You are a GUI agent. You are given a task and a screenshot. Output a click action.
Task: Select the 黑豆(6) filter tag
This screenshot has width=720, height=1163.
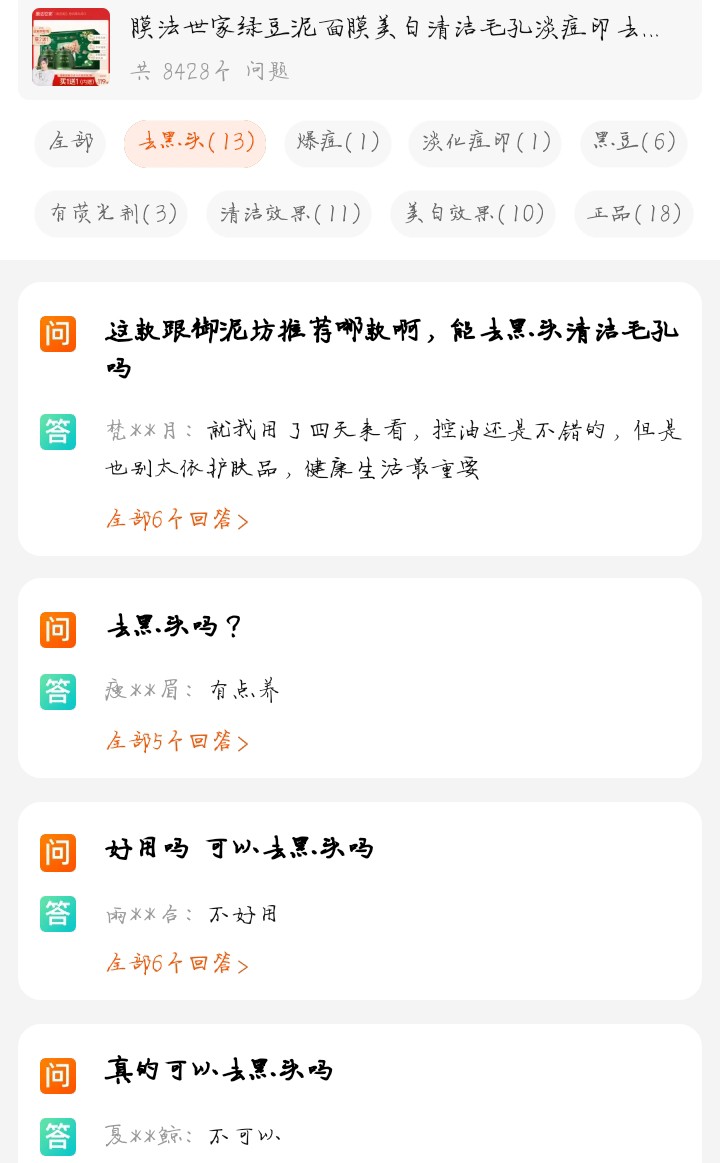click(x=633, y=143)
